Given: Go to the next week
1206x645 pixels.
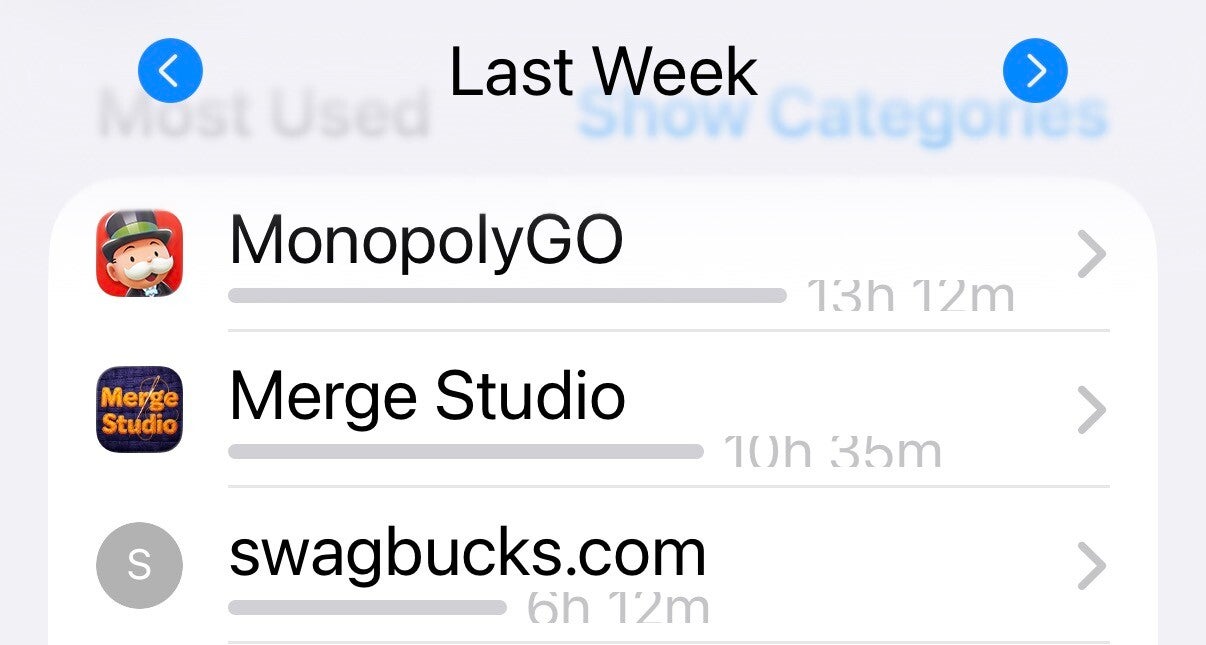Looking at the screenshot, I should pos(1035,71).
